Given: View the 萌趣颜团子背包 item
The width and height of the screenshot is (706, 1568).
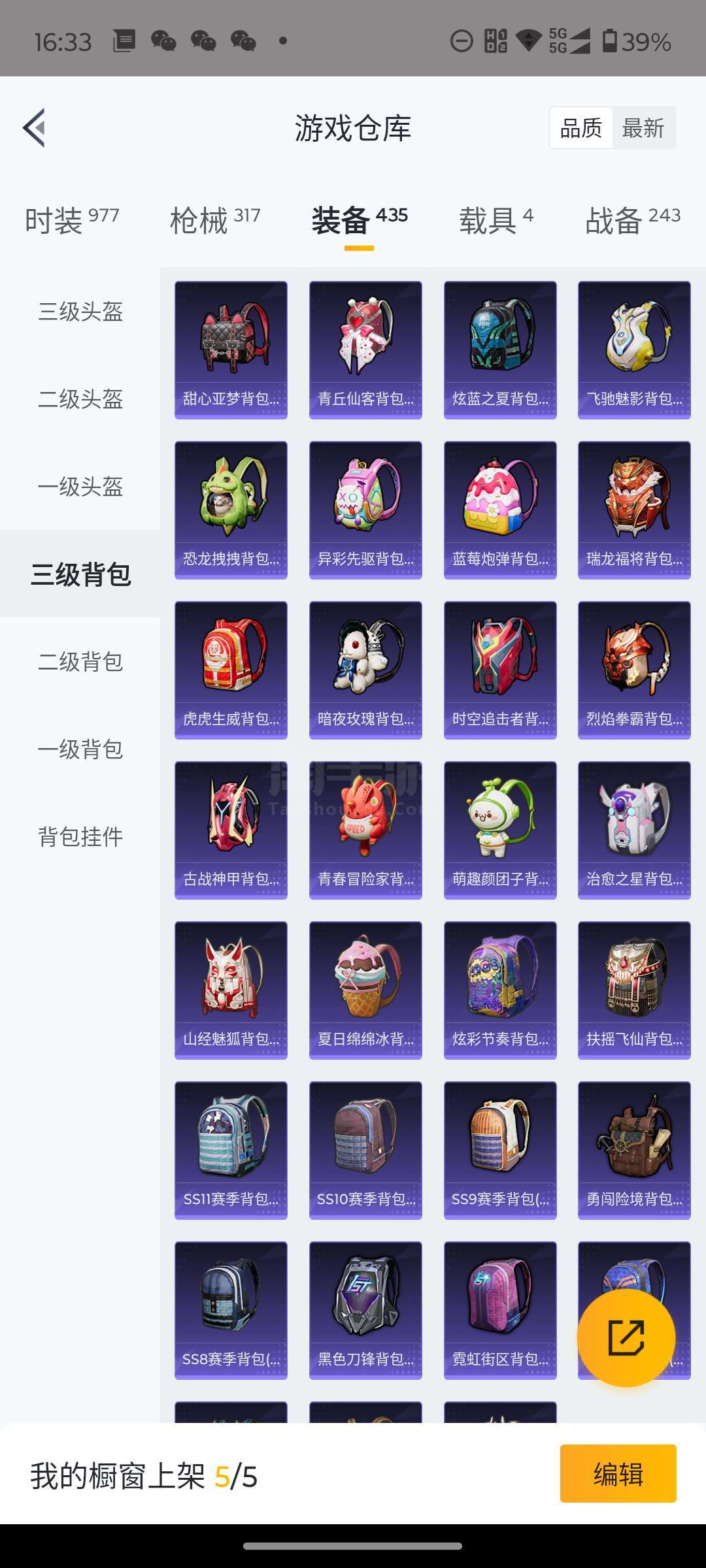Looking at the screenshot, I should click(x=500, y=830).
